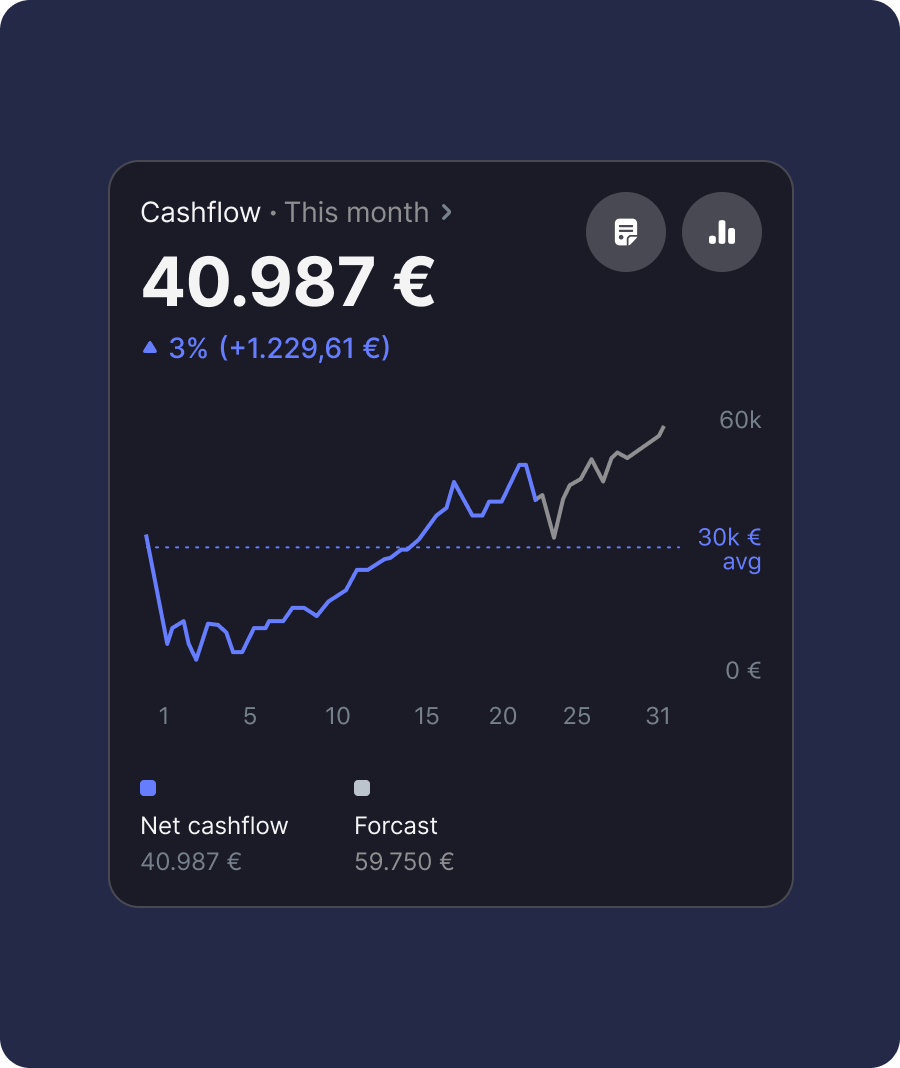Click the Net cashflow legend label
The image size is (900, 1068).
pyautogui.click(x=214, y=825)
